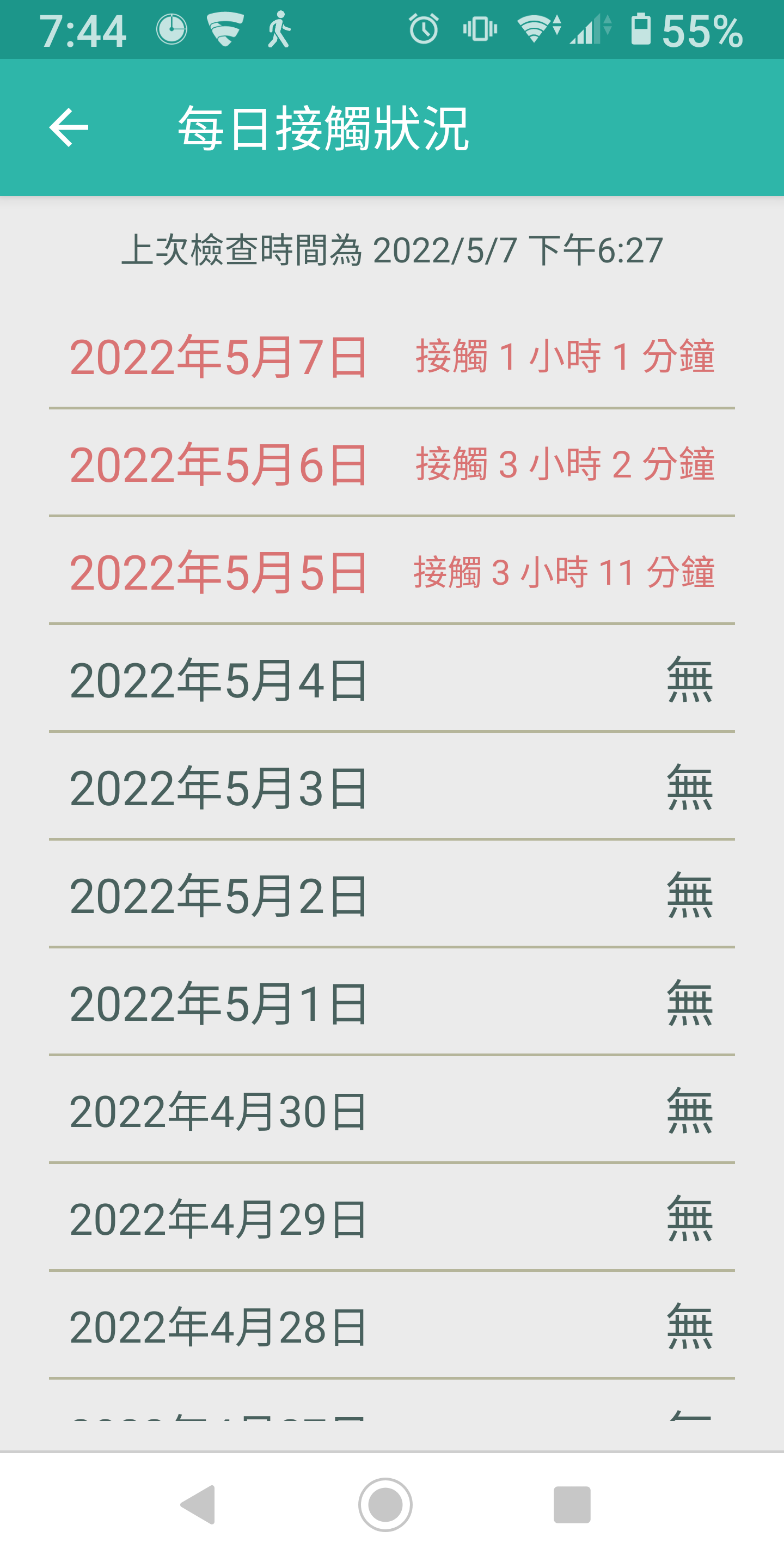Image resolution: width=784 pixels, height=1568 pixels.
Task: Open the 2022年5月7日 contact record
Action: (392, 356)
